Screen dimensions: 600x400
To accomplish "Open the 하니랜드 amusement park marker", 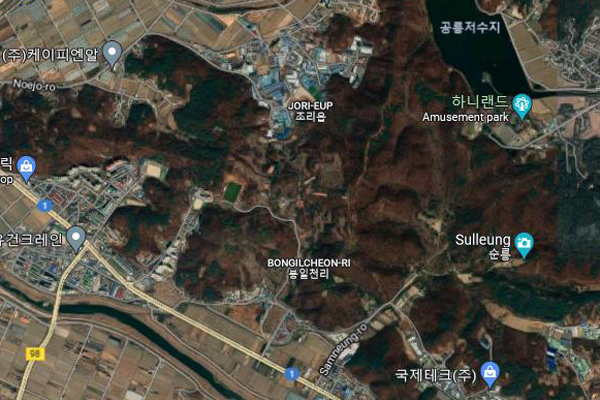I will 520,104.
